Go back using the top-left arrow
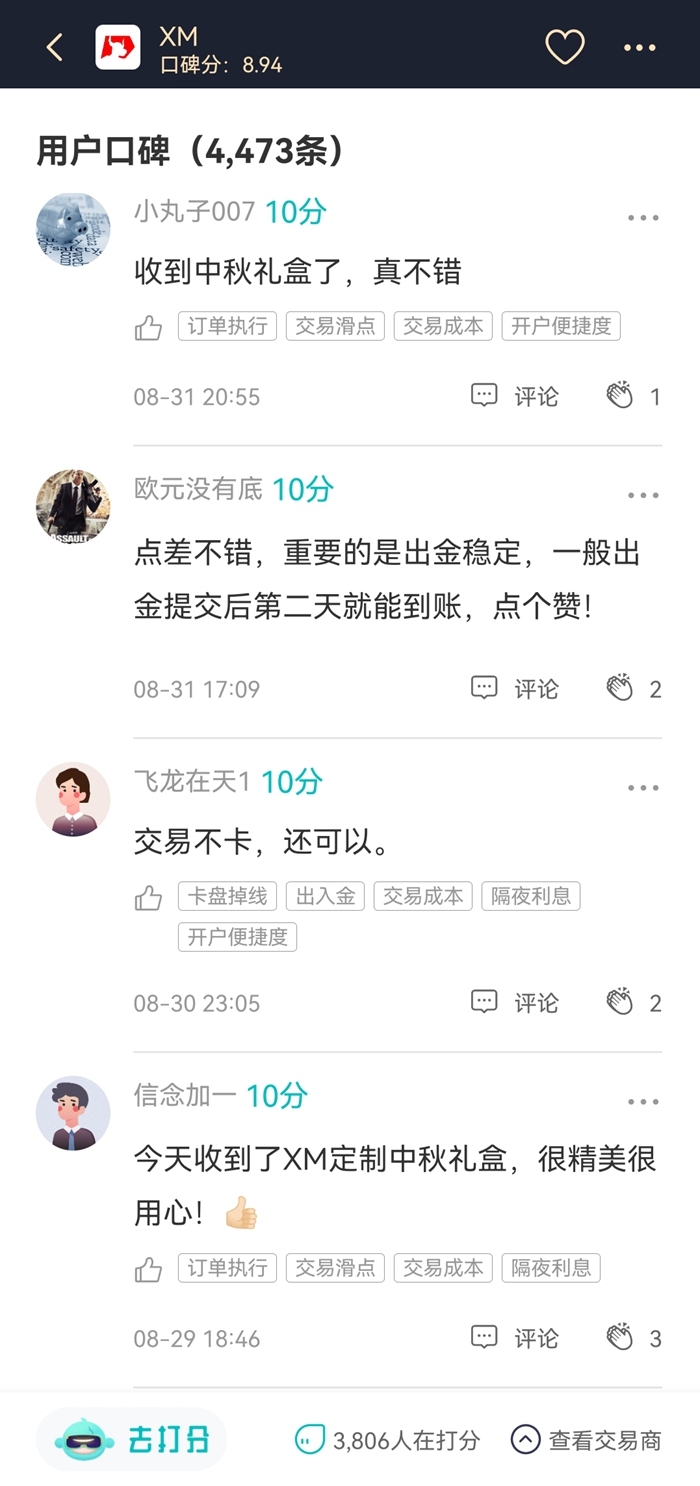The image size is (700, 1486). tap(55, 47)
